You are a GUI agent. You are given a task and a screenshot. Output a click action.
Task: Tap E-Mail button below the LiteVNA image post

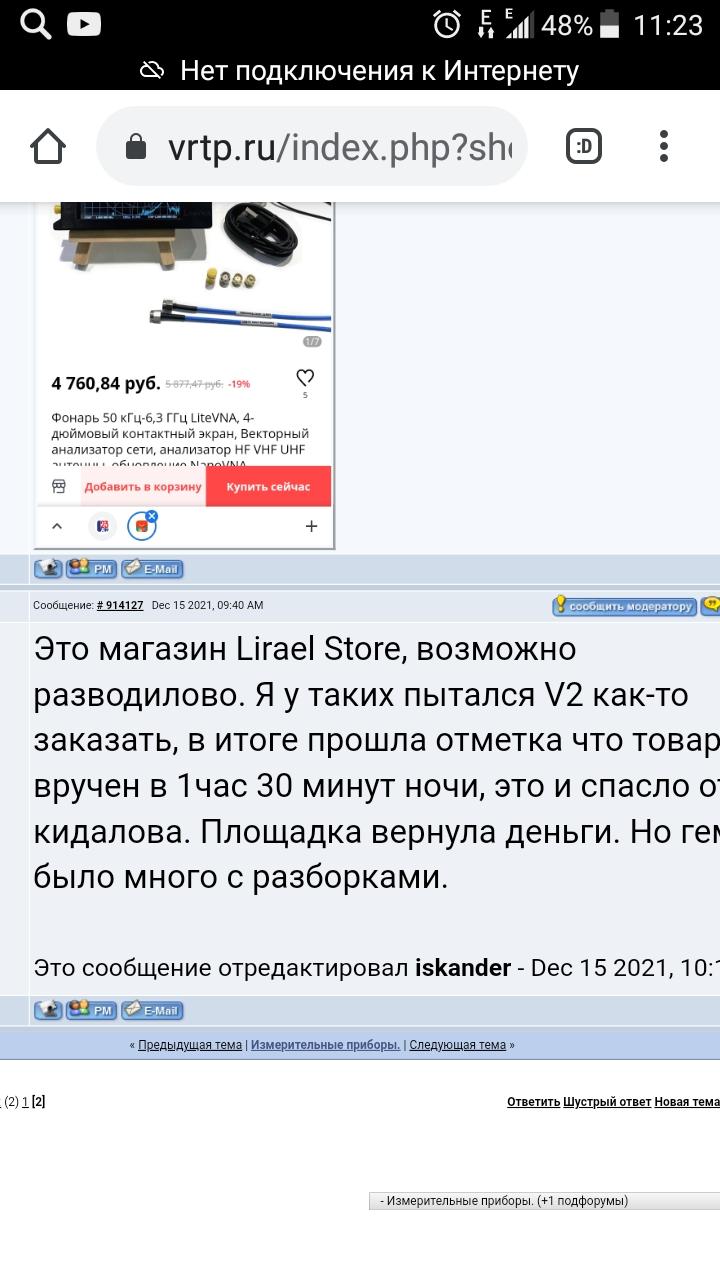pos(152,568)
